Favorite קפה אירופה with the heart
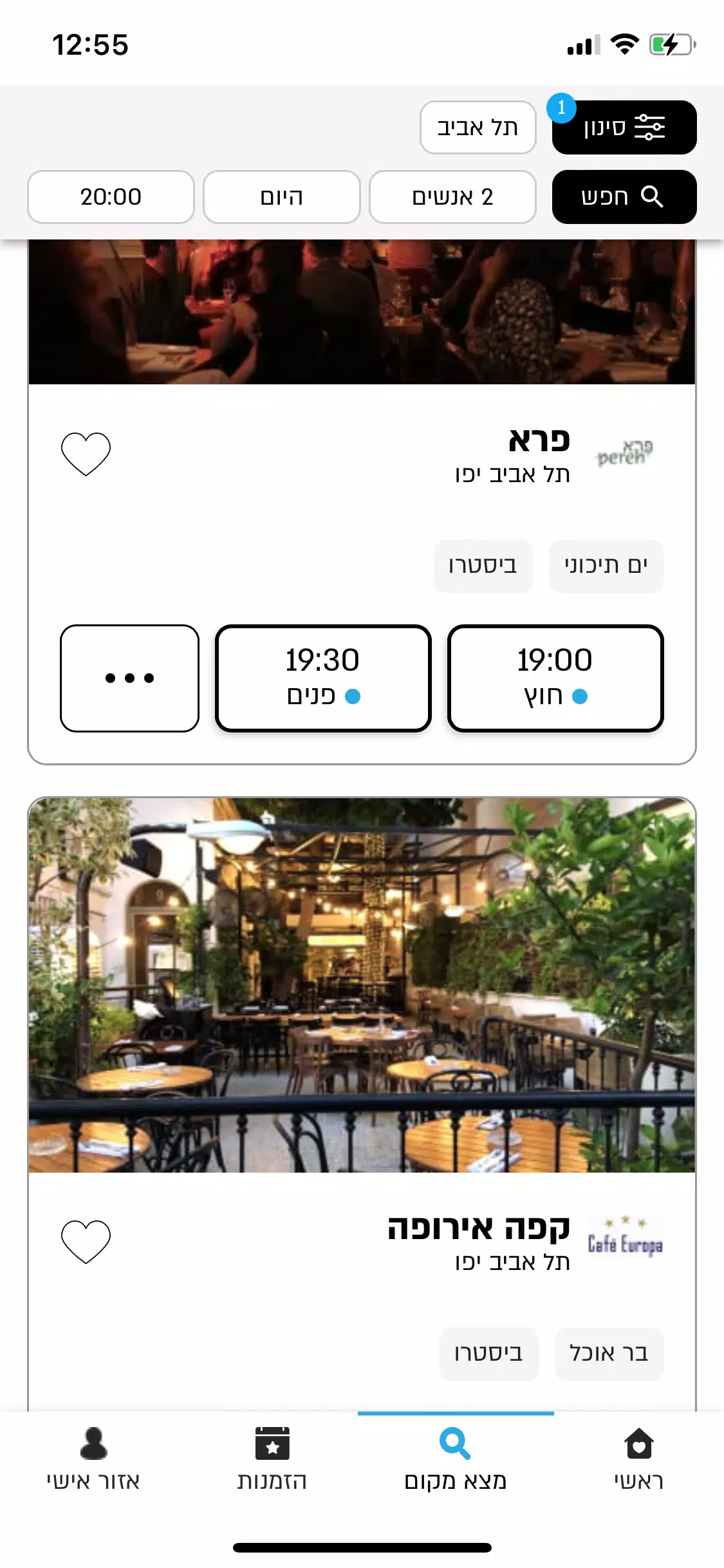The height and width of the screenshot is (1568, 724). 86,1242
